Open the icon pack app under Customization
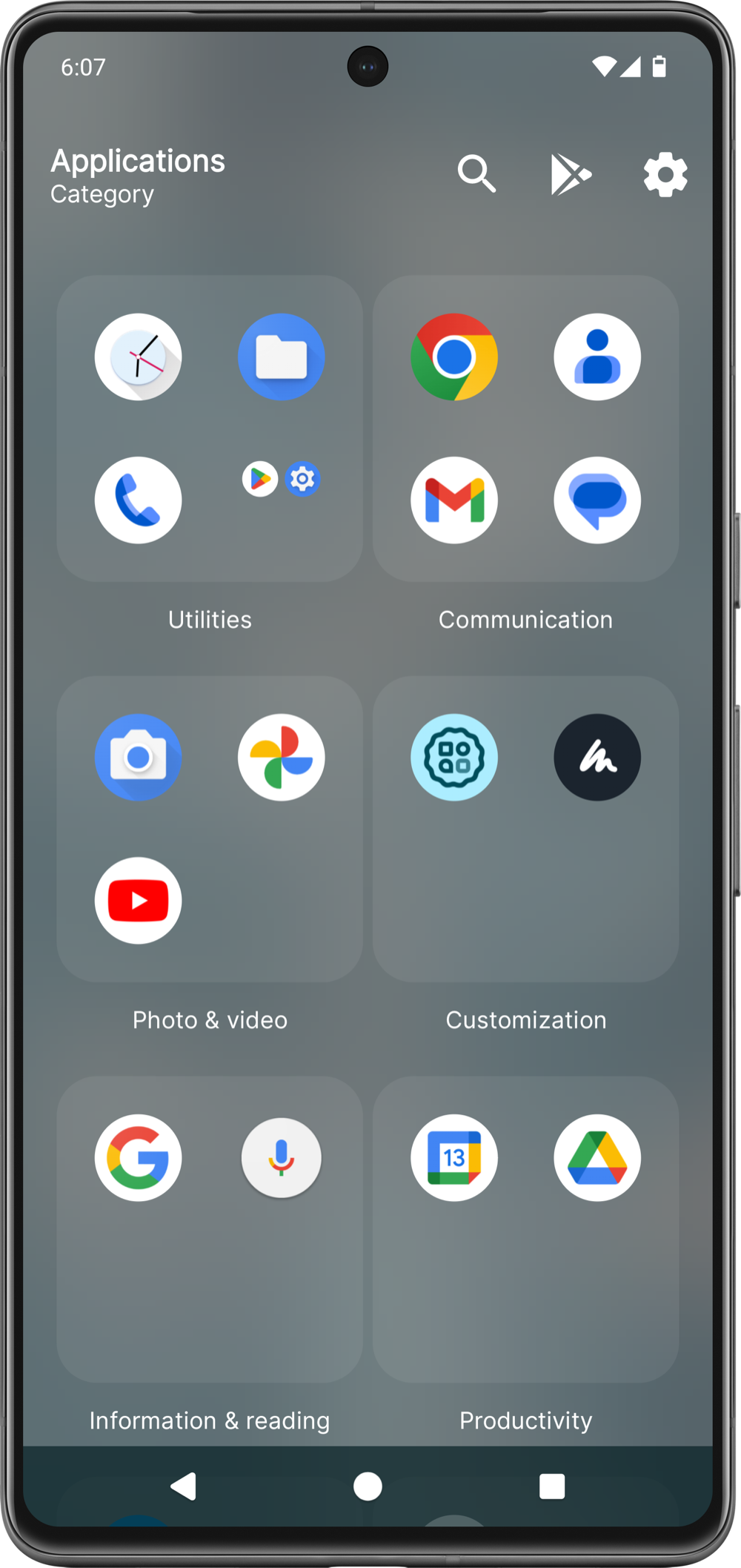 pyautogui.click(x=454, y=757)
